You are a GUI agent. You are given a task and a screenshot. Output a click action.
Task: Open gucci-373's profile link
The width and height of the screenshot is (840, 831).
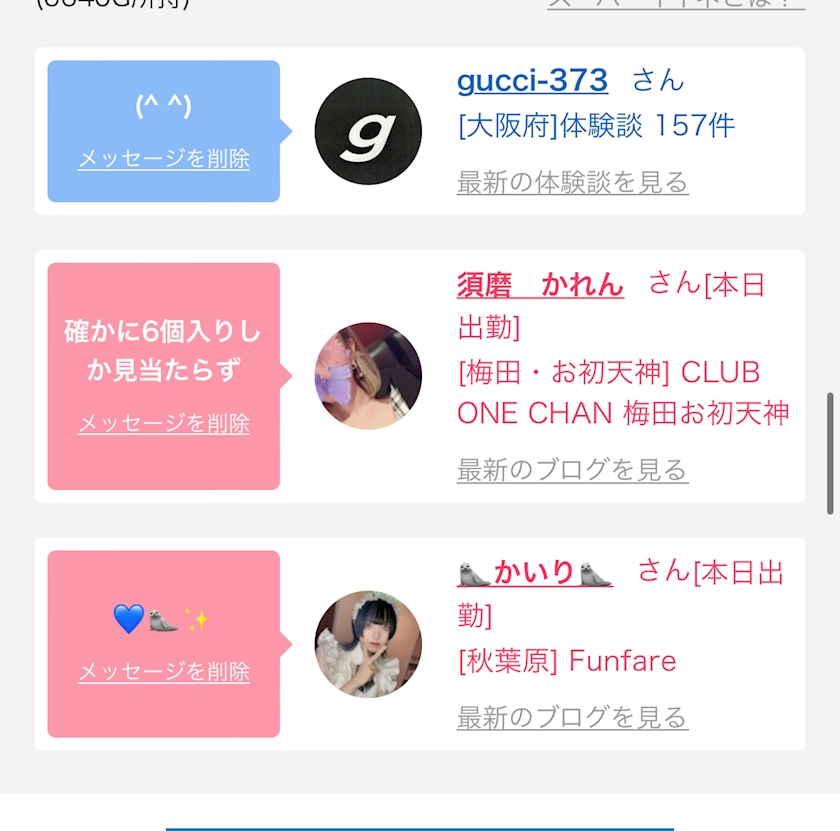pyautogui.click(x=532, y=81)
